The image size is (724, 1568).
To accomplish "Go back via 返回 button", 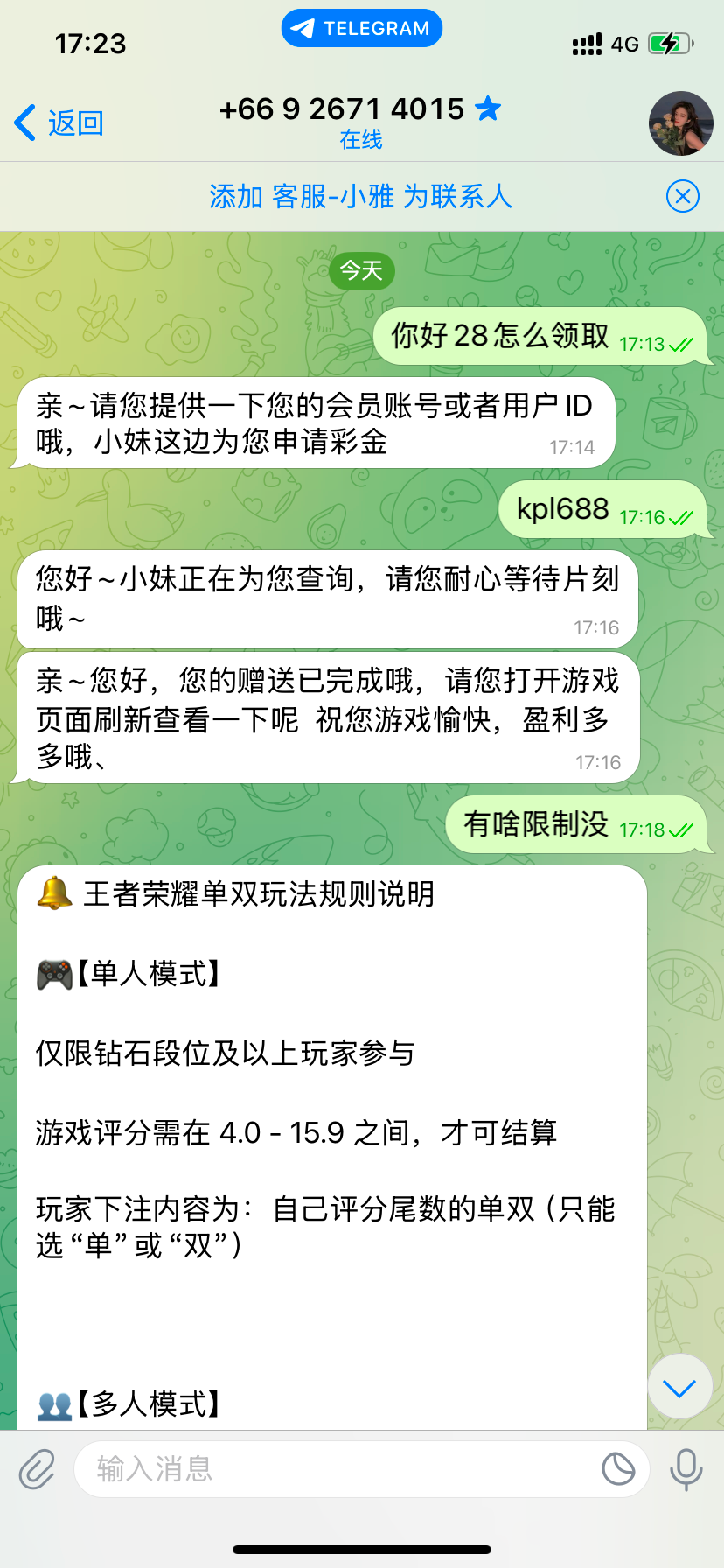I will 59,123.
